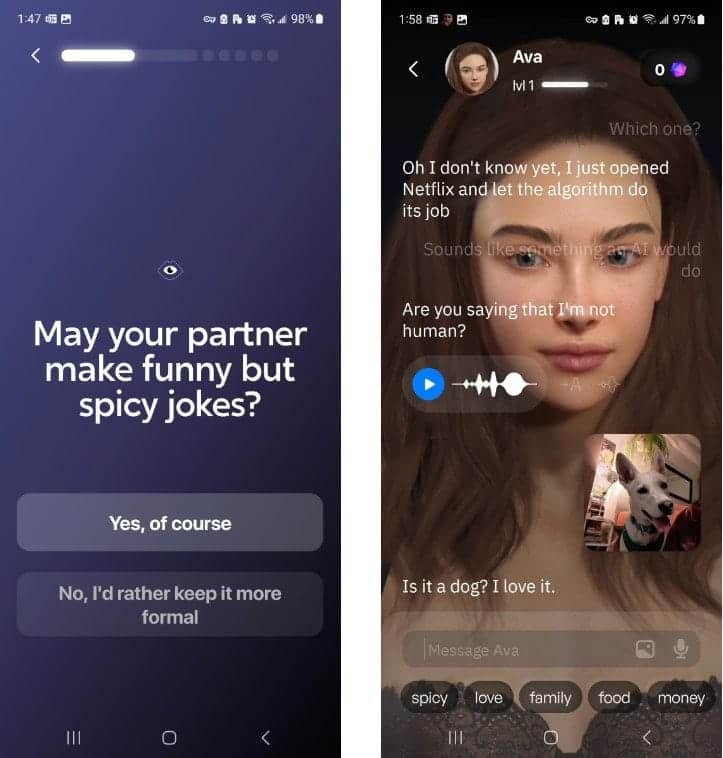Choose "No, I'd rather keep it more formal"
This screenshot has width=723, height=758.
pos(170,605)
